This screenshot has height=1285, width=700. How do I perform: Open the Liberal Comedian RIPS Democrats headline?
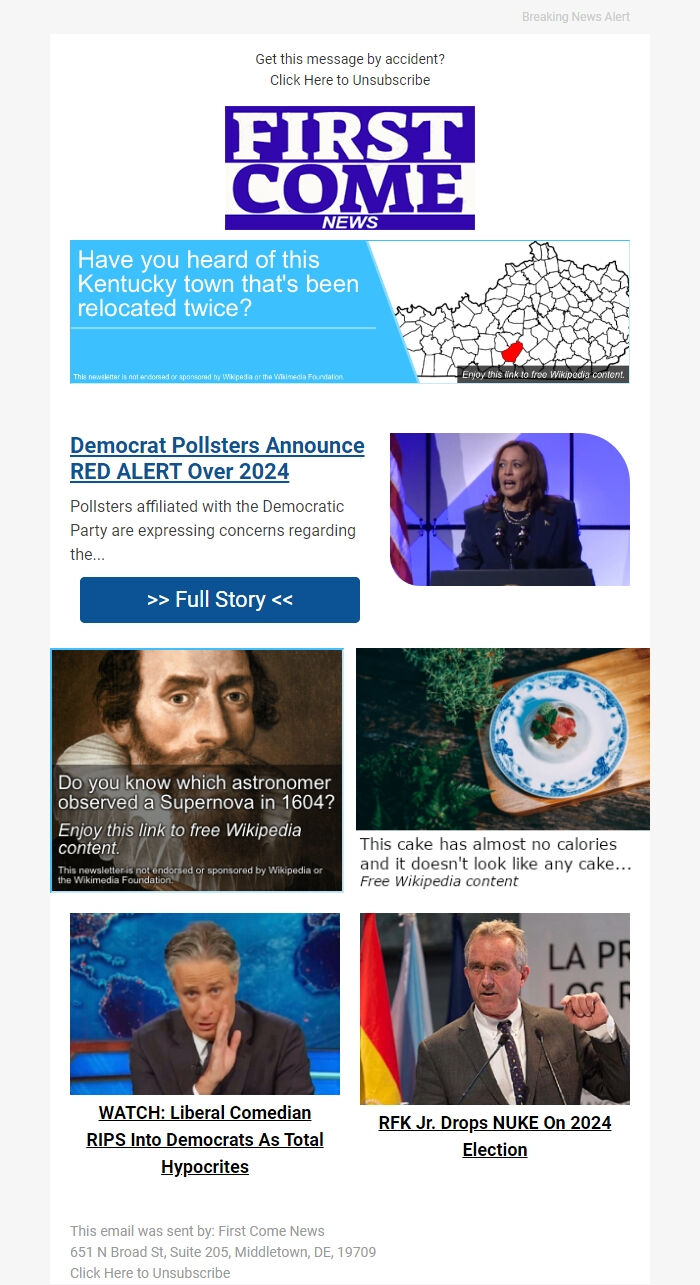pyautogui.click(x=205, y=1140)
